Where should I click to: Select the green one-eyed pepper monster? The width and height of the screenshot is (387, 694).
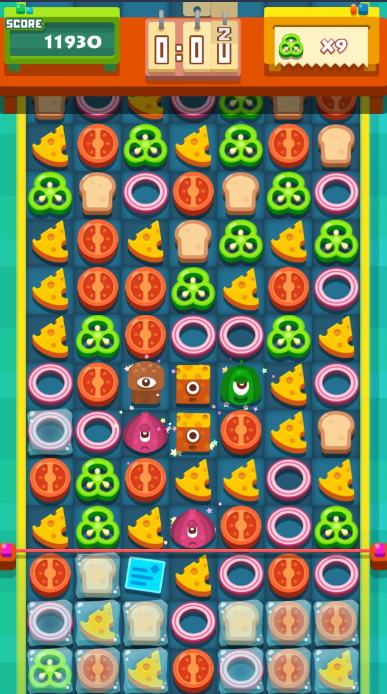point(240,383)
